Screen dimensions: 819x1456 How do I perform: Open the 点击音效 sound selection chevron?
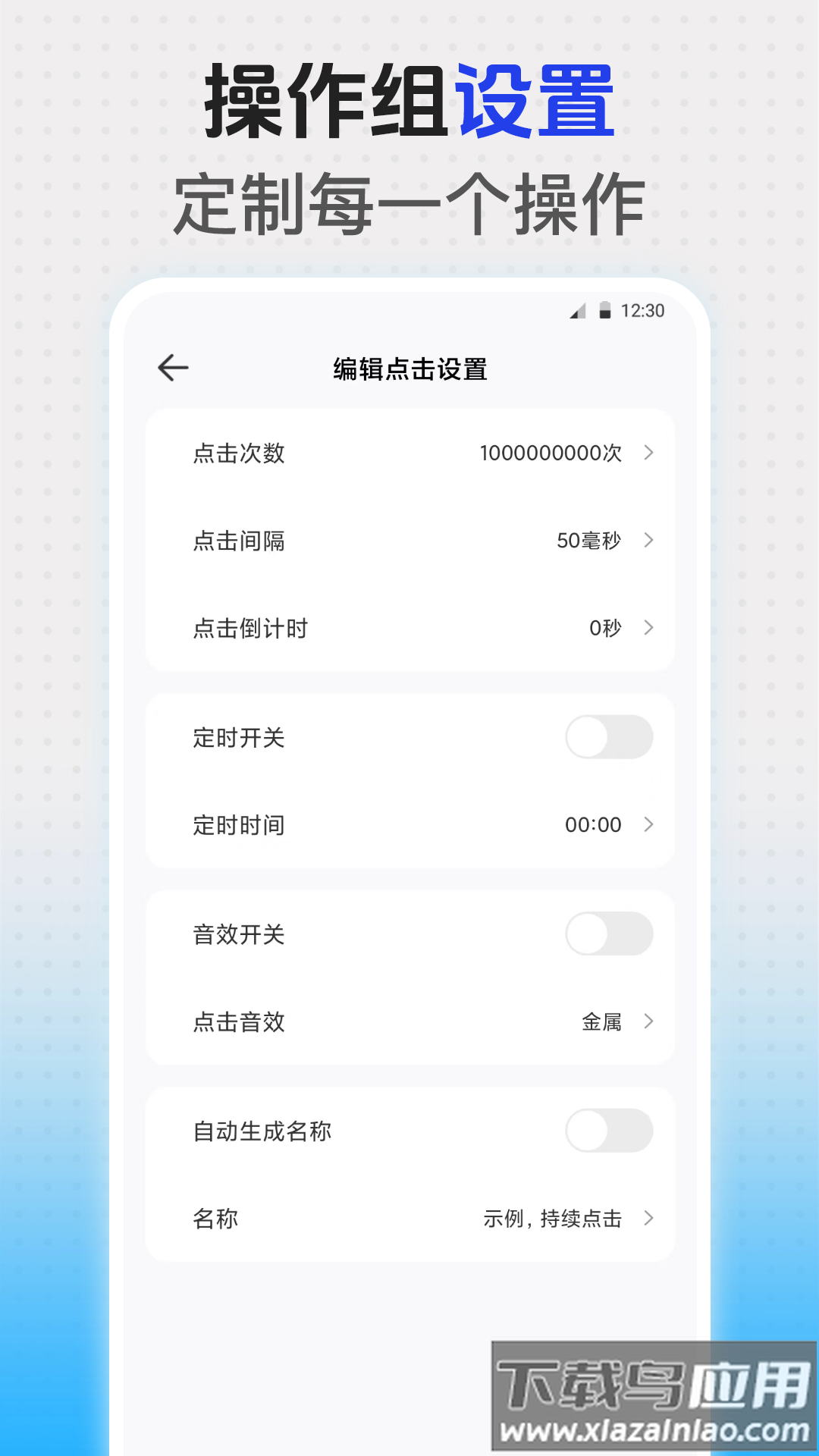coord(648,1021)
